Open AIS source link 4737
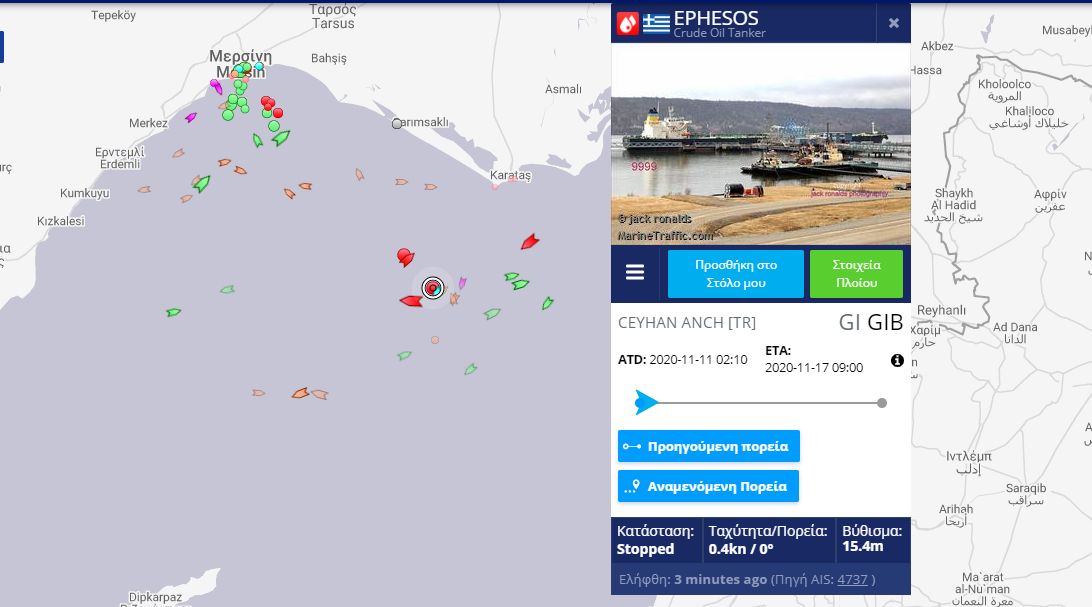The image size is (1092, 607). (x=852, y=579)
